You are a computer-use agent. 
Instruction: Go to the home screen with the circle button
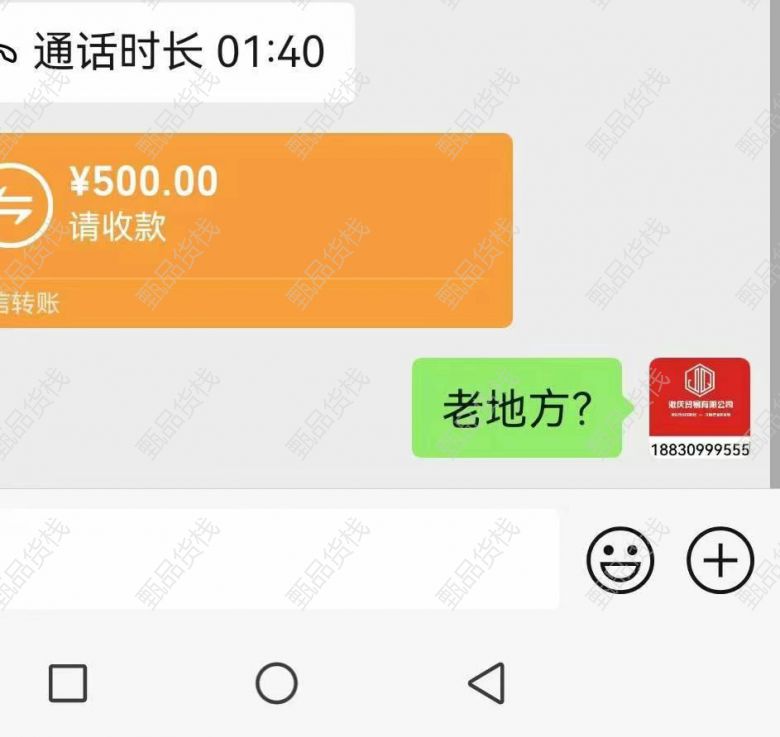tap(276, 684)
